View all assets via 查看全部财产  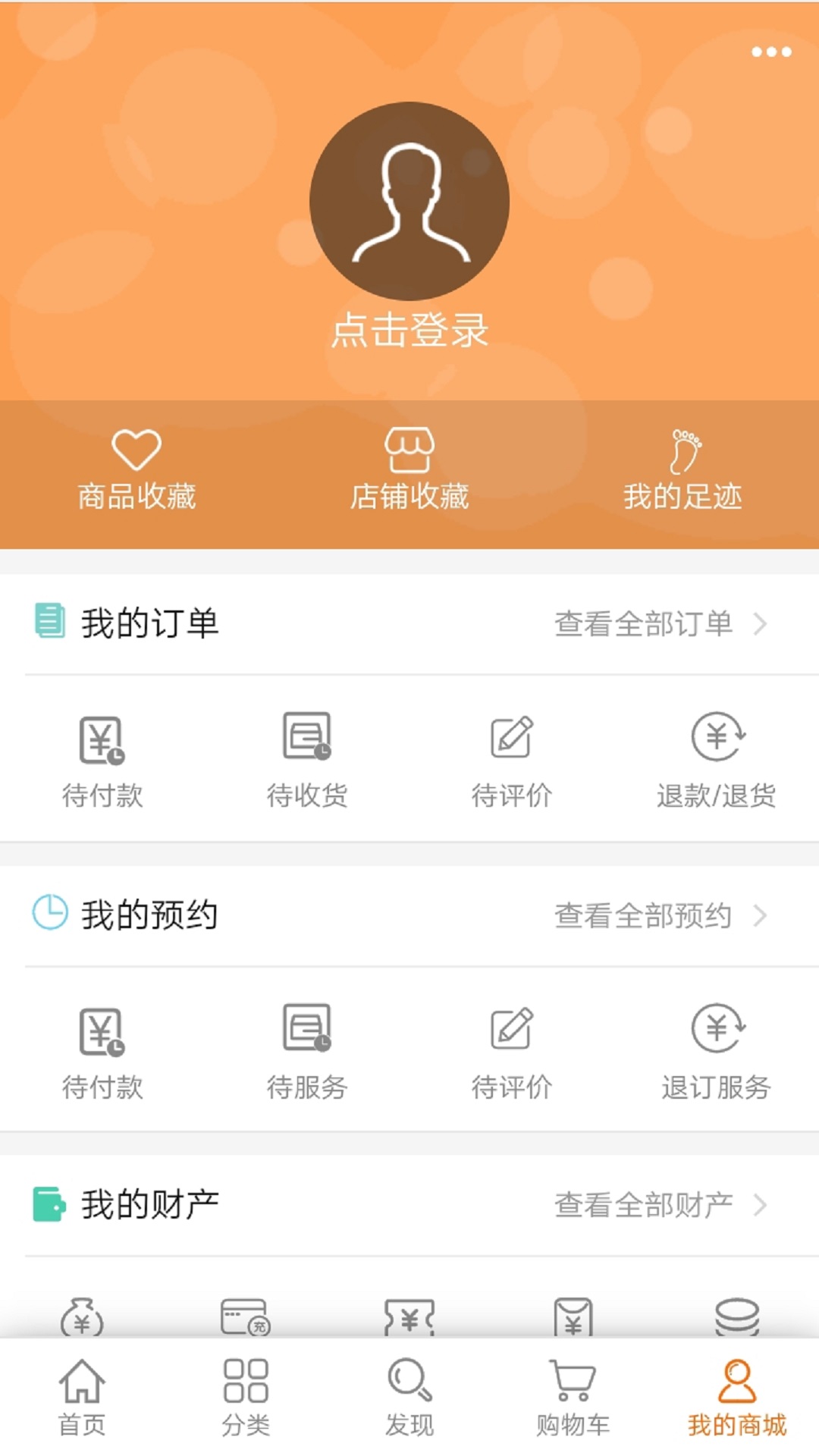(661, 1204)
